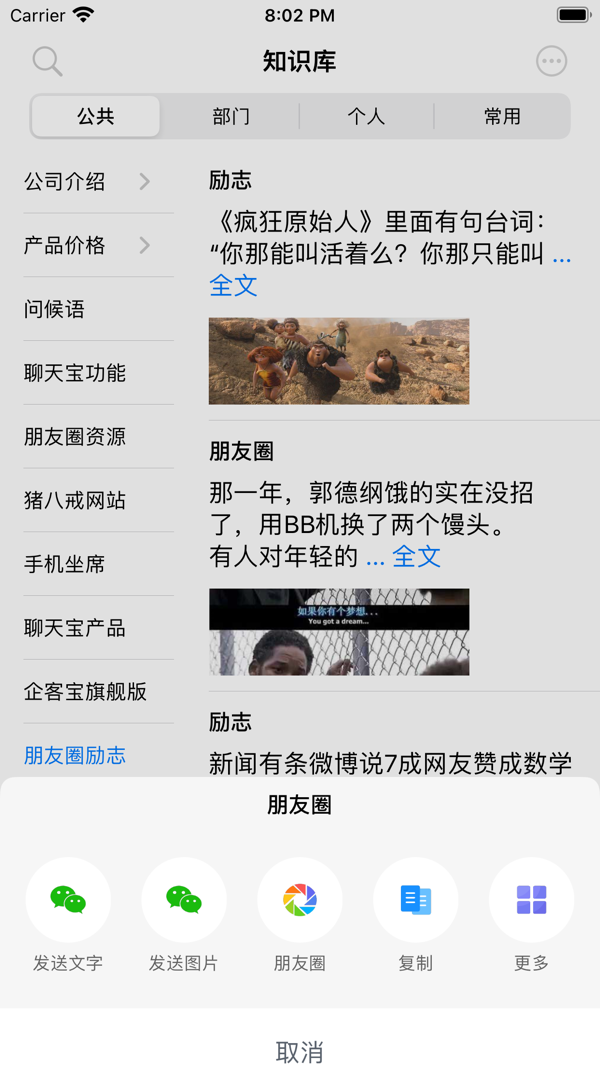The height and width of the screenshot is (1067, 600).
Task: Select the 复制 copy option
Action: (x=416, y=900)
